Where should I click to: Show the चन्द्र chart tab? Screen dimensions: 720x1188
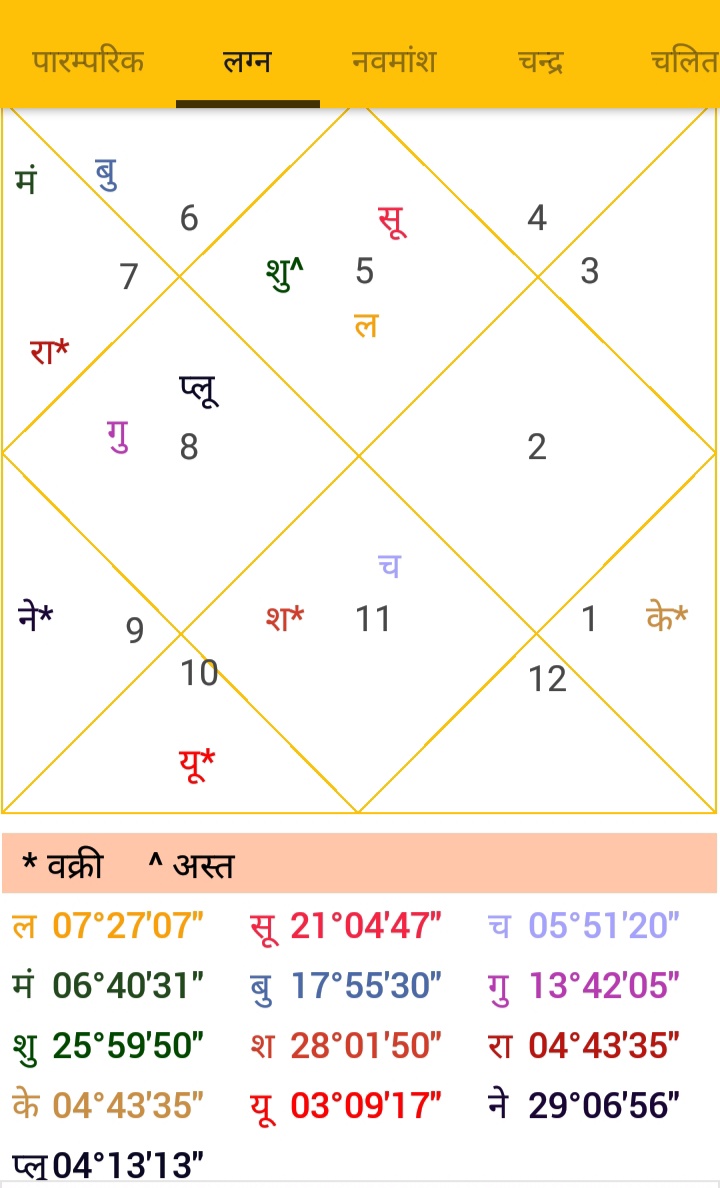[x=541, y=62]
